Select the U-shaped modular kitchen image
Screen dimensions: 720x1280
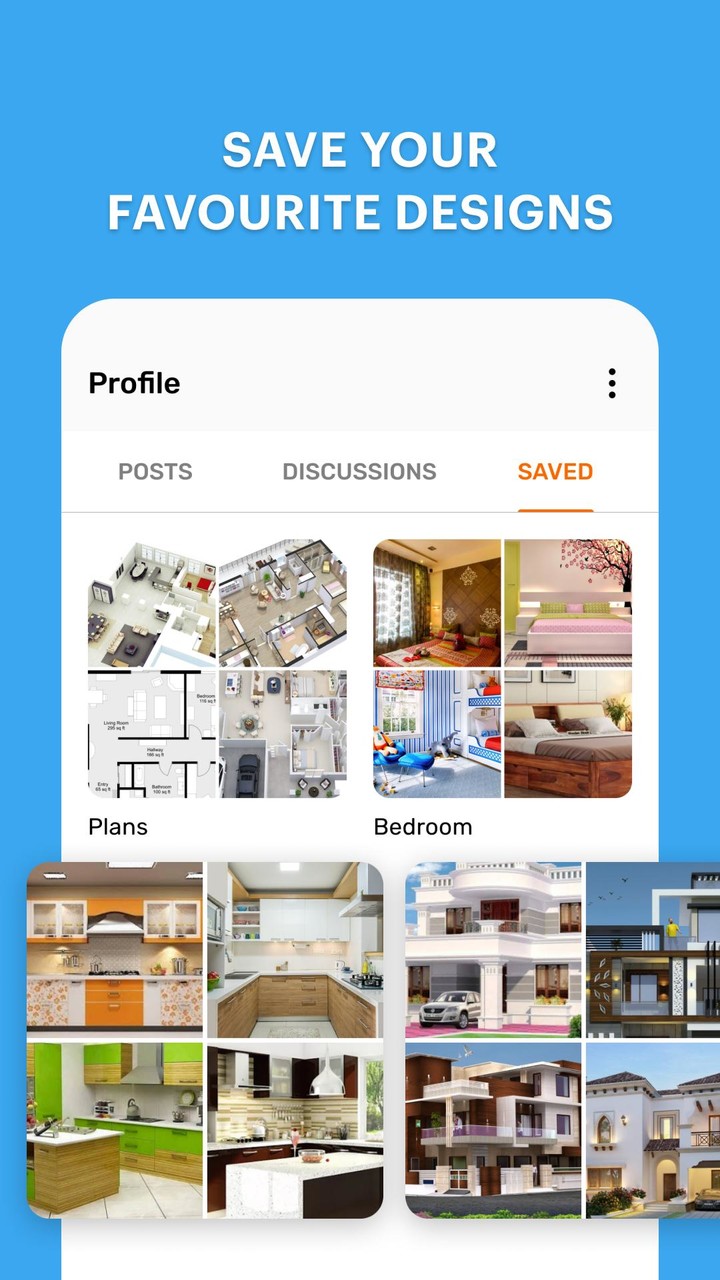(295, 950)
